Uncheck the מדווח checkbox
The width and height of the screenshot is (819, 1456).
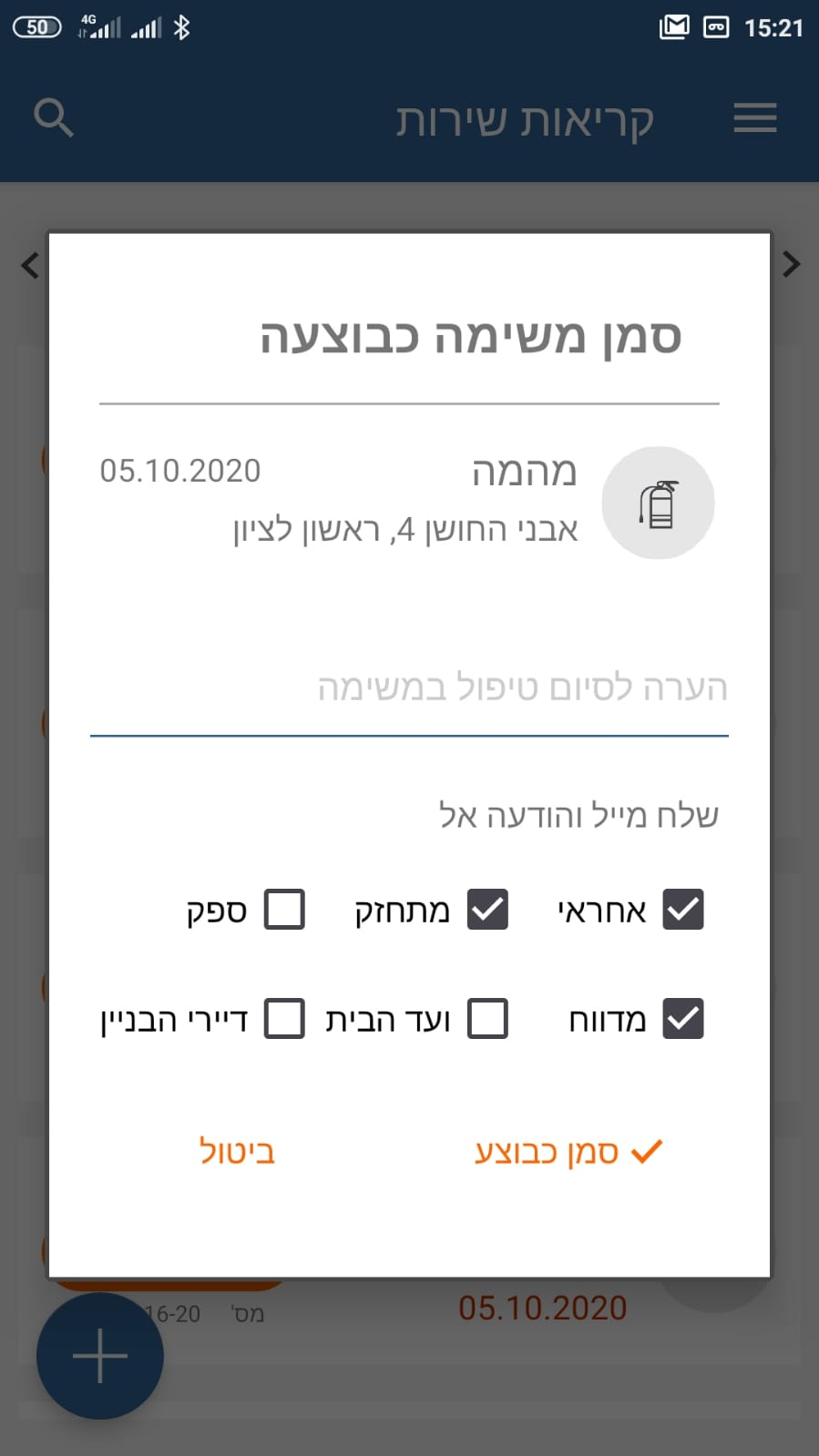tap(682, 1019)
